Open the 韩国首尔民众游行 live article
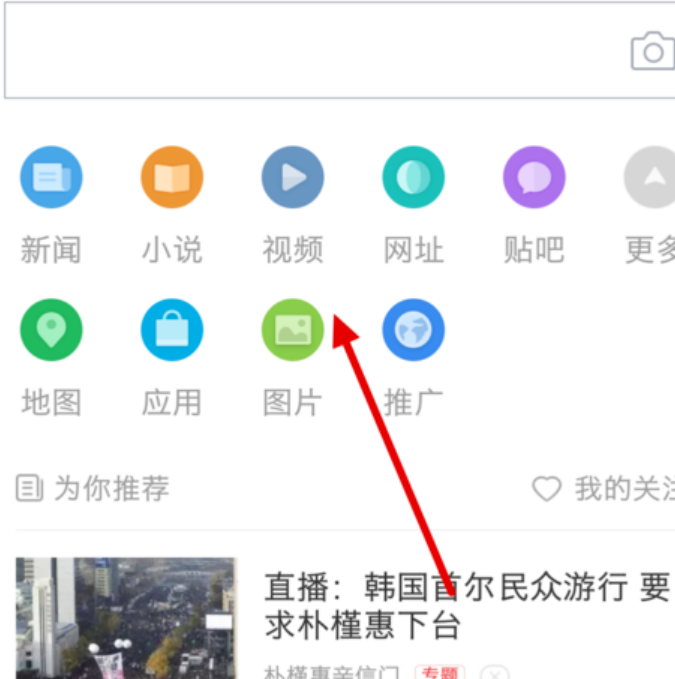675x679 pixels. (466, 606)
